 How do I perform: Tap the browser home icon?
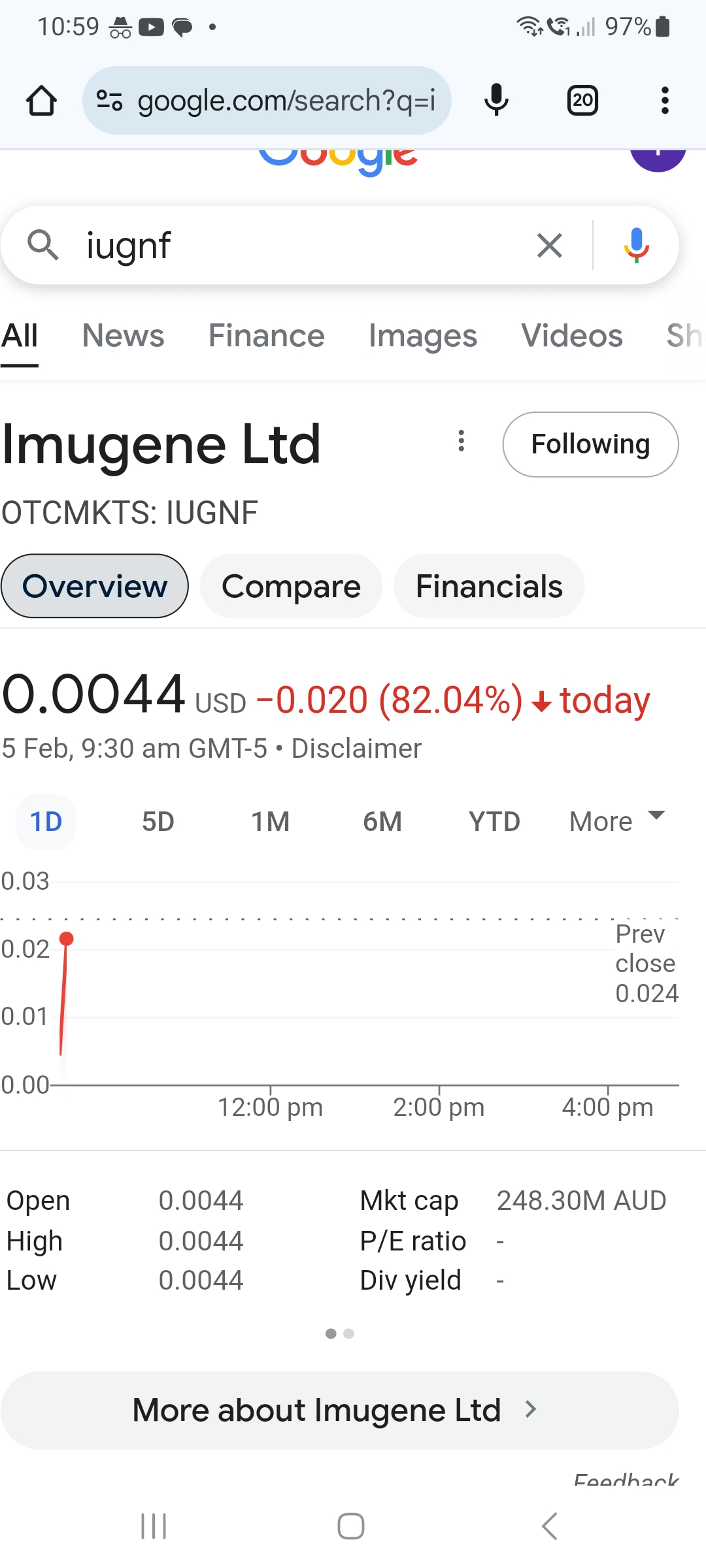[x=41, y=101]
